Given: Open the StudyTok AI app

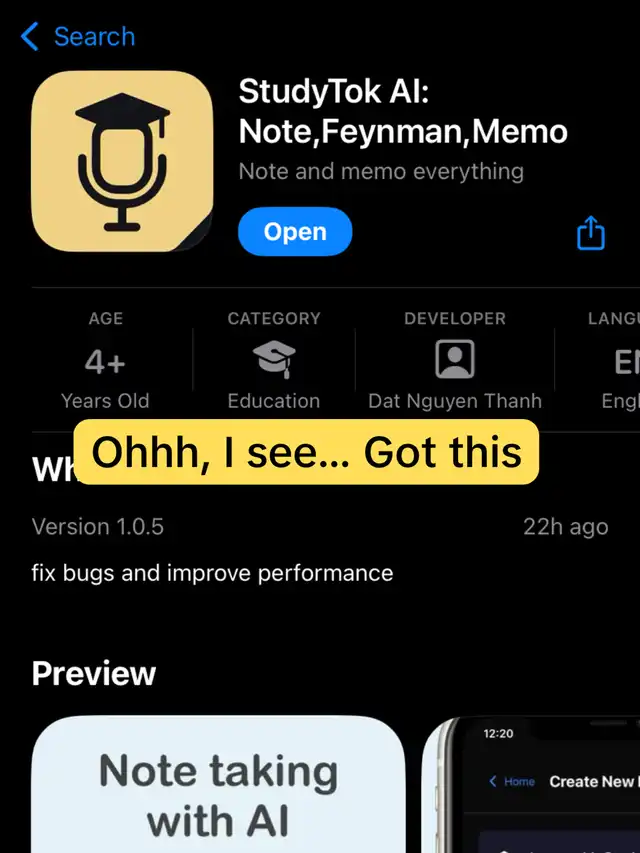Looking at the screenshot, I should coord(295,232).
